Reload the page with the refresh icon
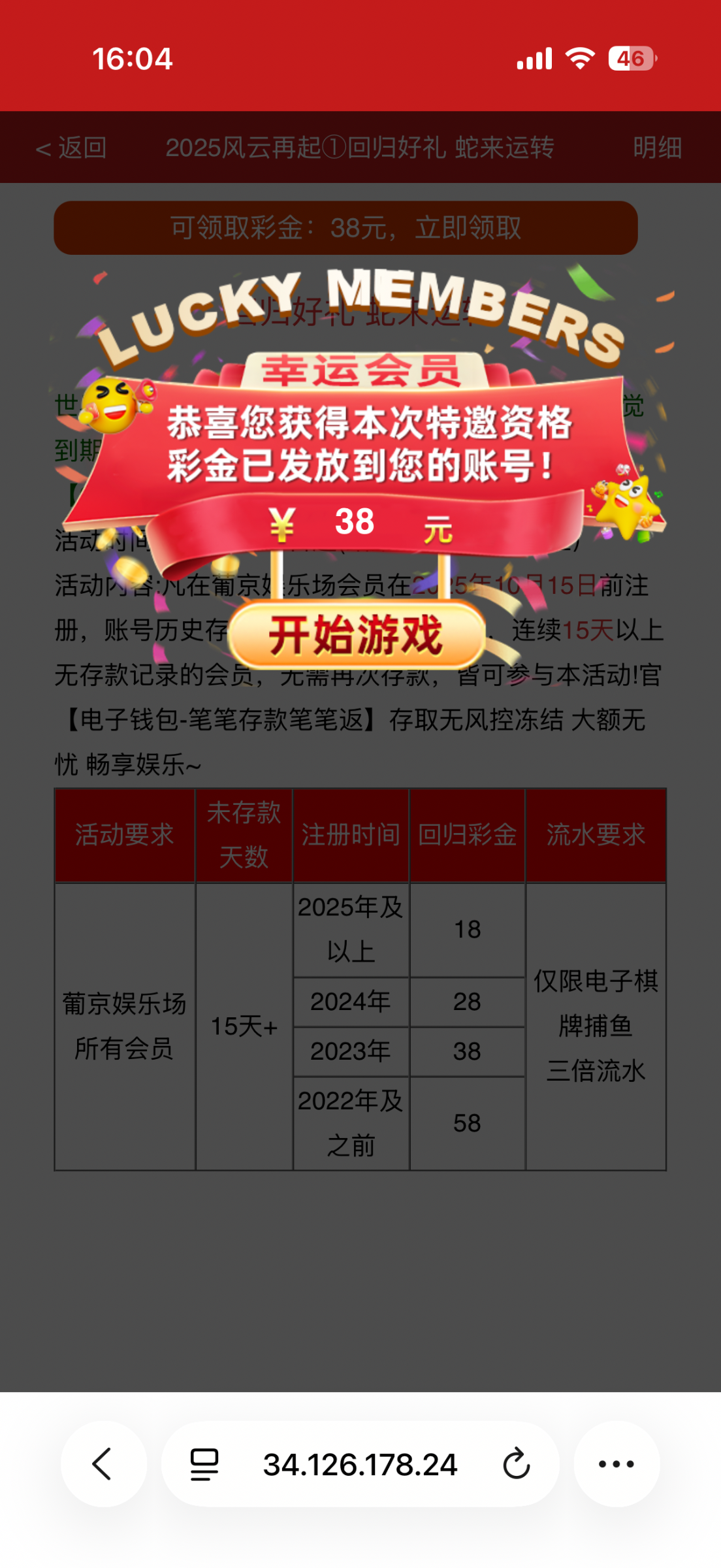Viewport: 721px width, 1568px height. point(516,1464)
